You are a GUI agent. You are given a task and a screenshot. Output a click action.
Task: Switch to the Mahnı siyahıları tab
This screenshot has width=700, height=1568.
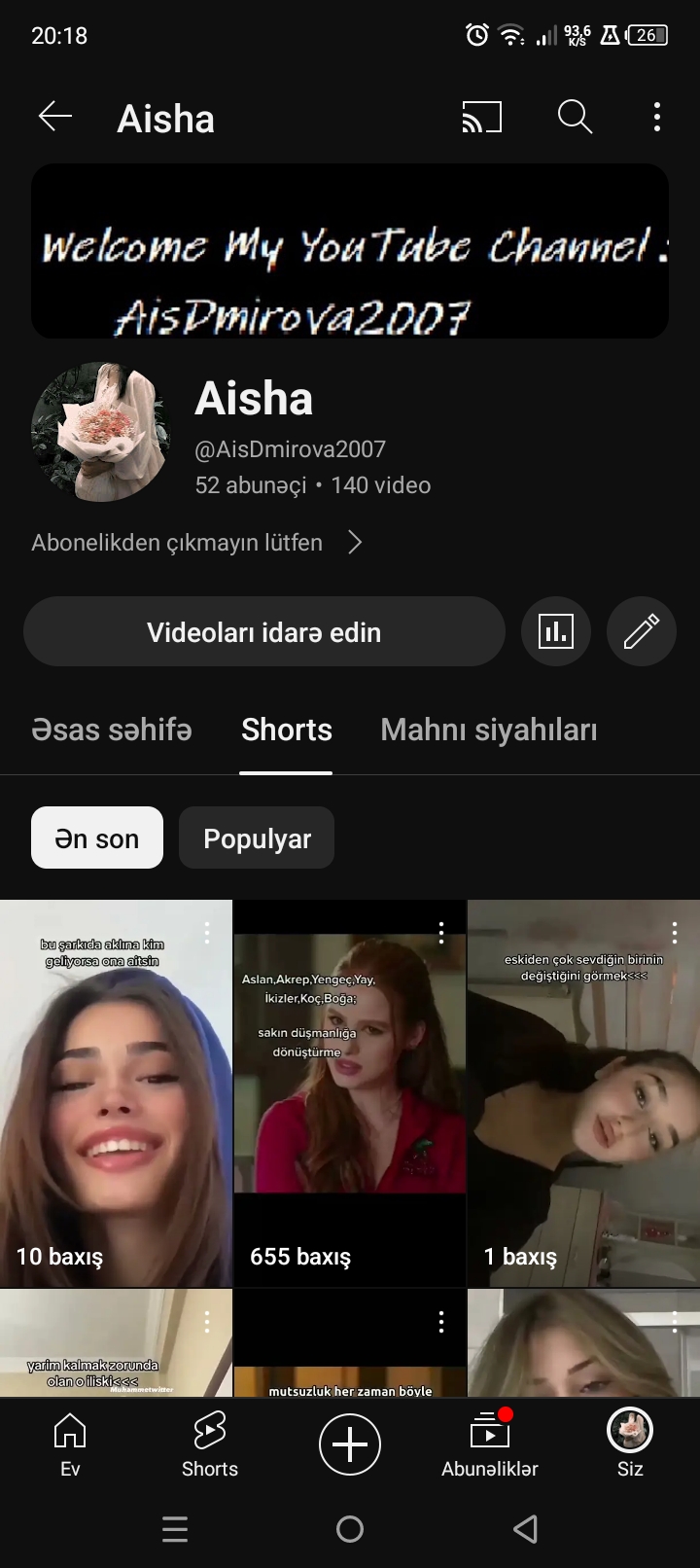pos(488,730)
